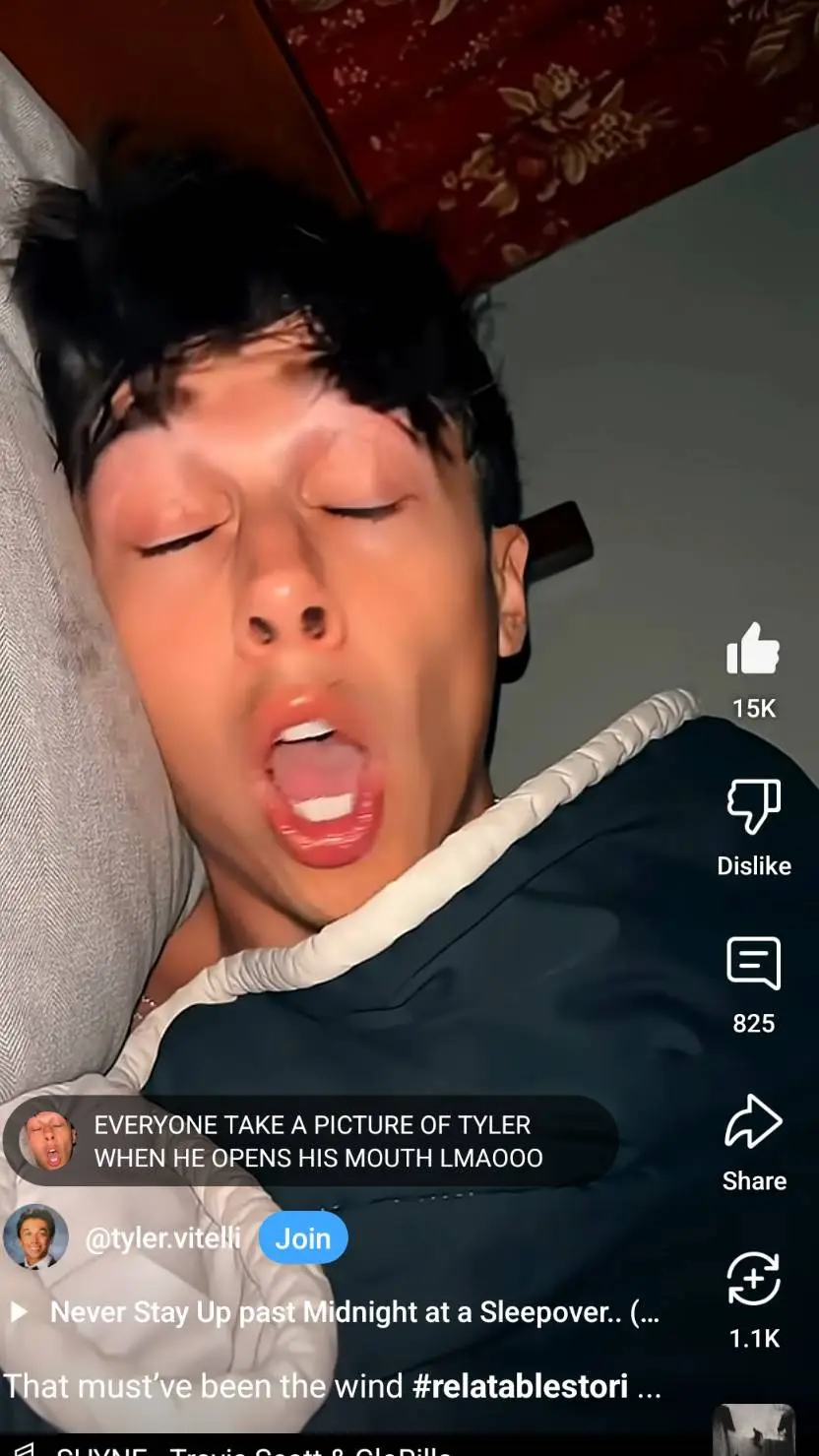819x1456 pixels.
Task: Tap the Dislike thumbs-down icon
Action: [753, 807]
